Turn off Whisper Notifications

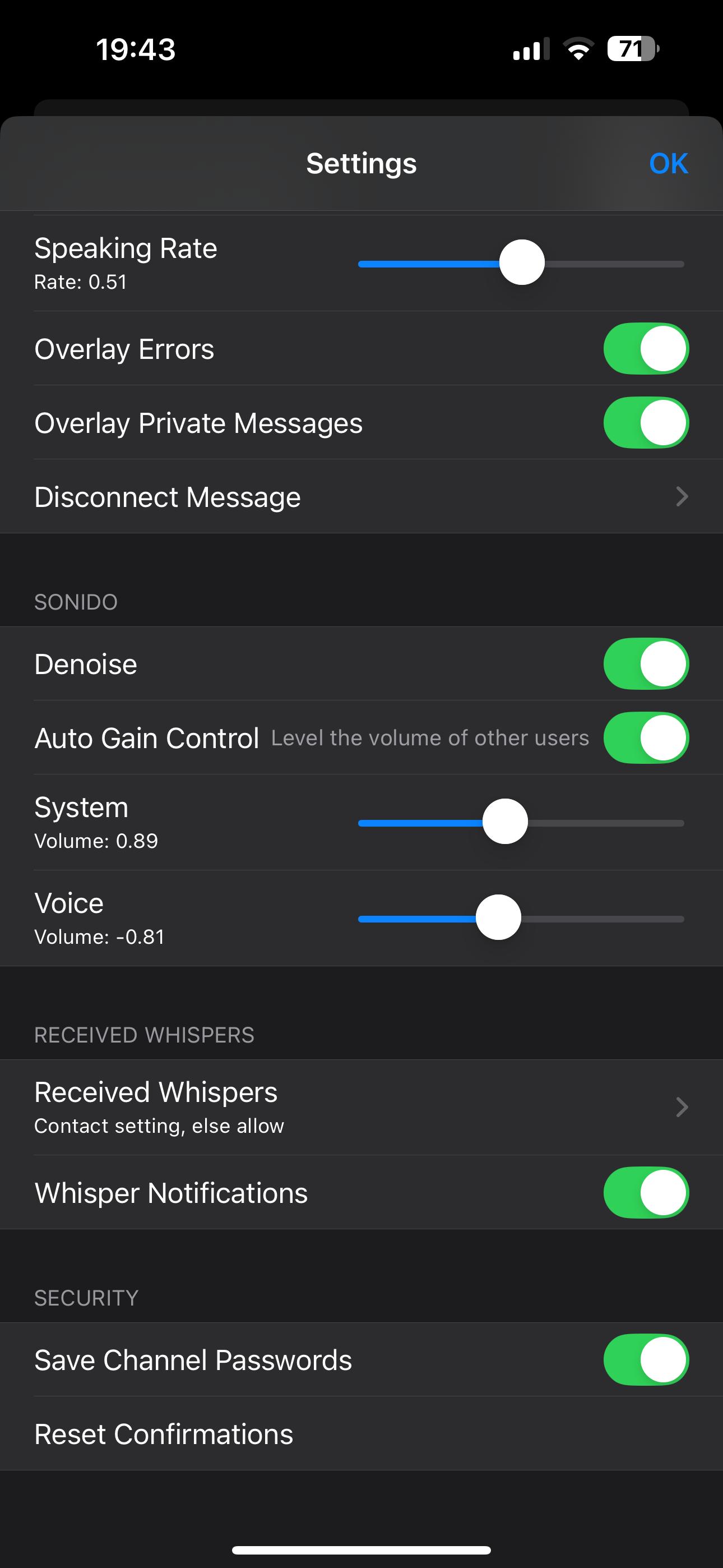point(645,1193)
